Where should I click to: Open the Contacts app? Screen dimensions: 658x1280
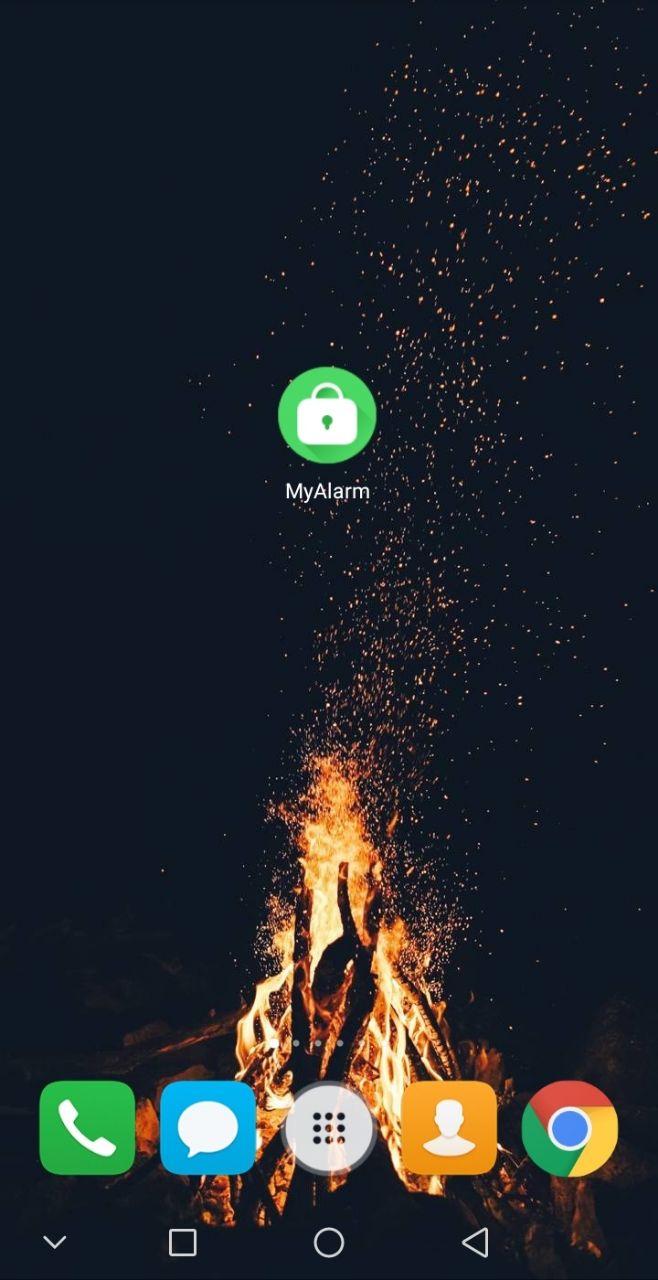(x=449, y=1127)
